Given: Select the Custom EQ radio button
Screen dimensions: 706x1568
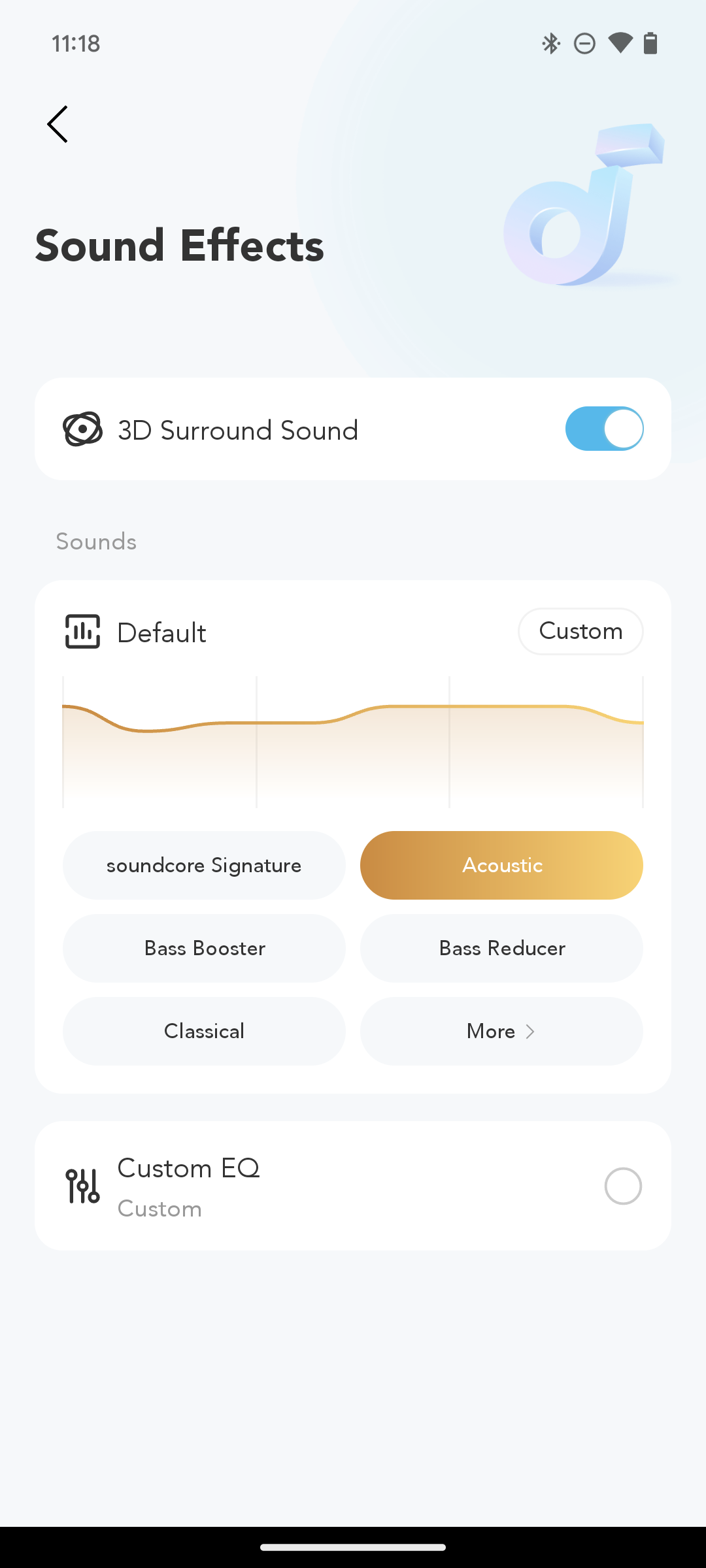Looking at the screenshot, I should 622,1186.
